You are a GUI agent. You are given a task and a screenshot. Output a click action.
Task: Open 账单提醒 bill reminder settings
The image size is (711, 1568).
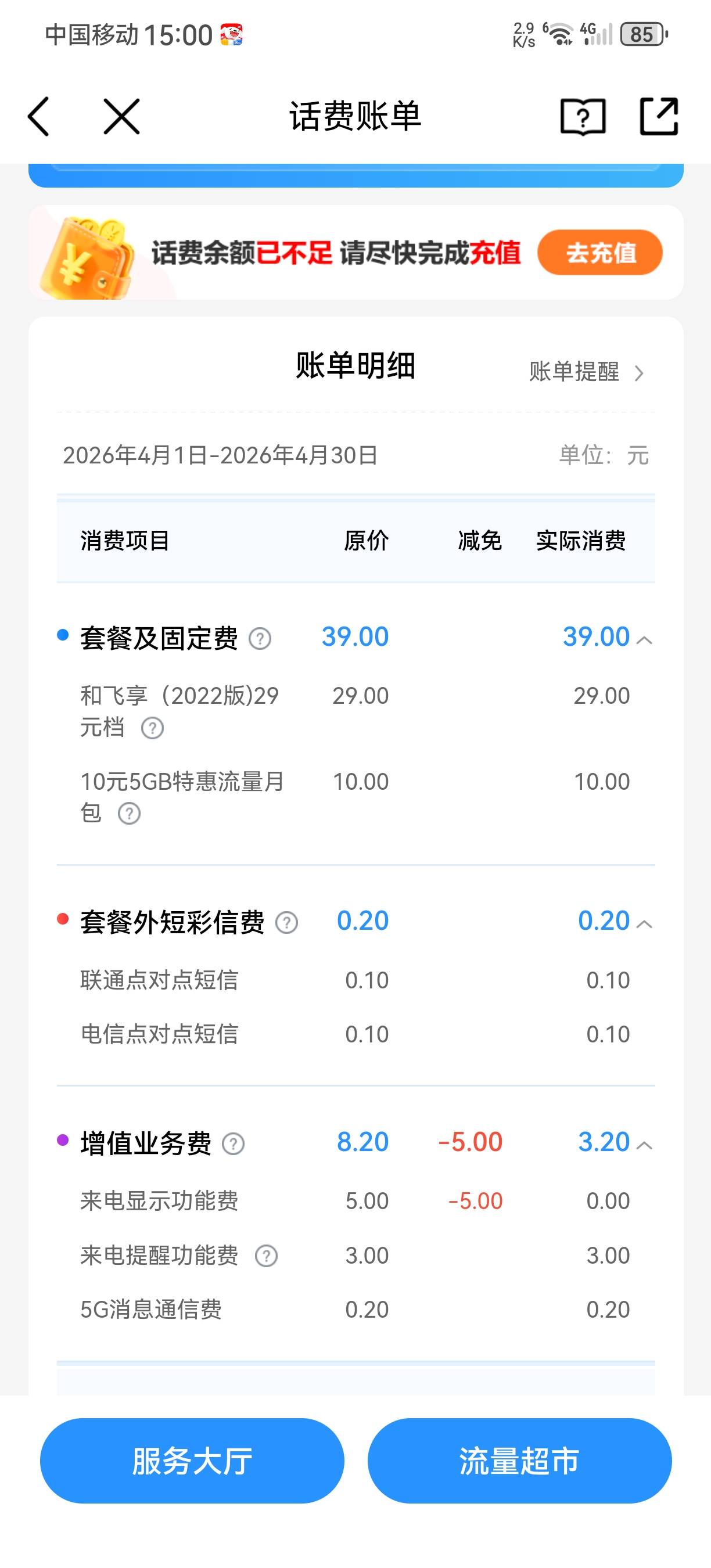[x=586, y=371]
